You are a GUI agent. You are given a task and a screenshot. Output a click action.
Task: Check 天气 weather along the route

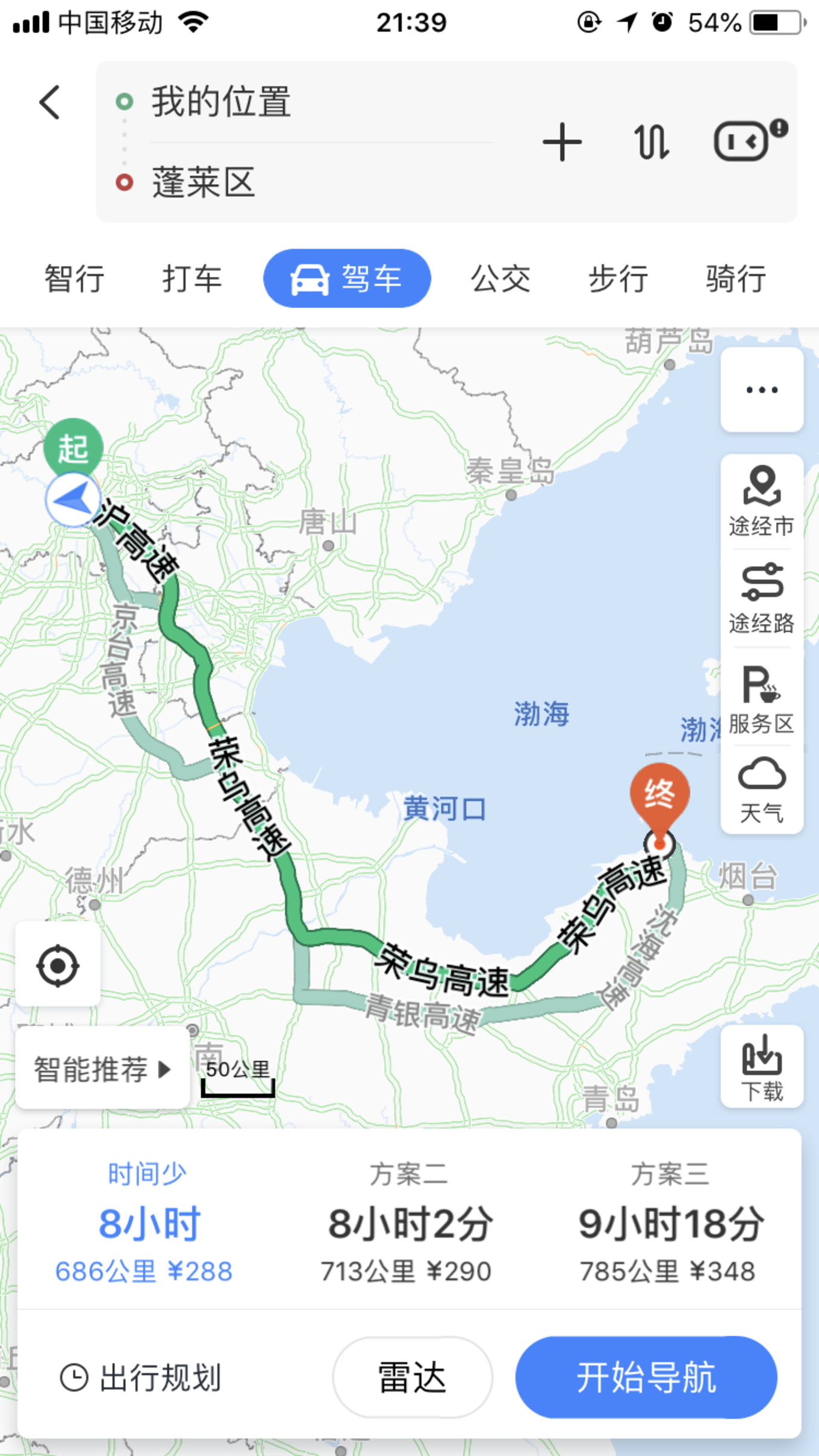(x=762, y=790)
